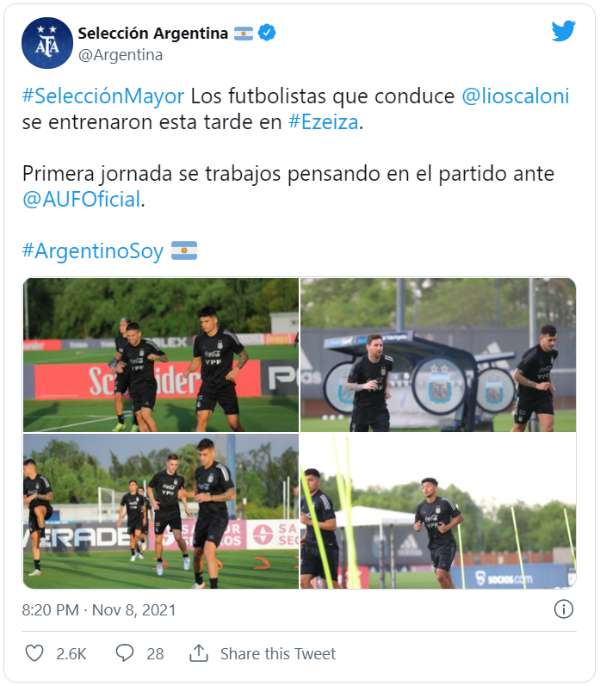Open the tweet info icon
This screenshot has height=686, width=600.
564,608
